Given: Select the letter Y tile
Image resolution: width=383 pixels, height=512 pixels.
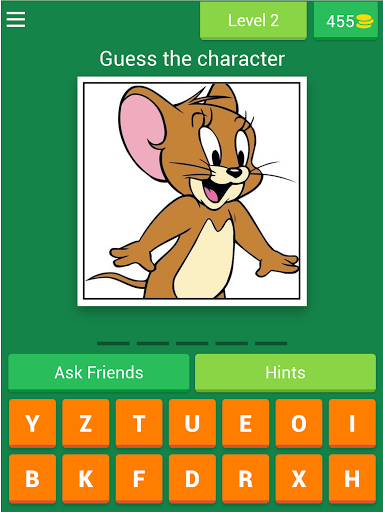Looking at the screenshot, I should point(32,423).
